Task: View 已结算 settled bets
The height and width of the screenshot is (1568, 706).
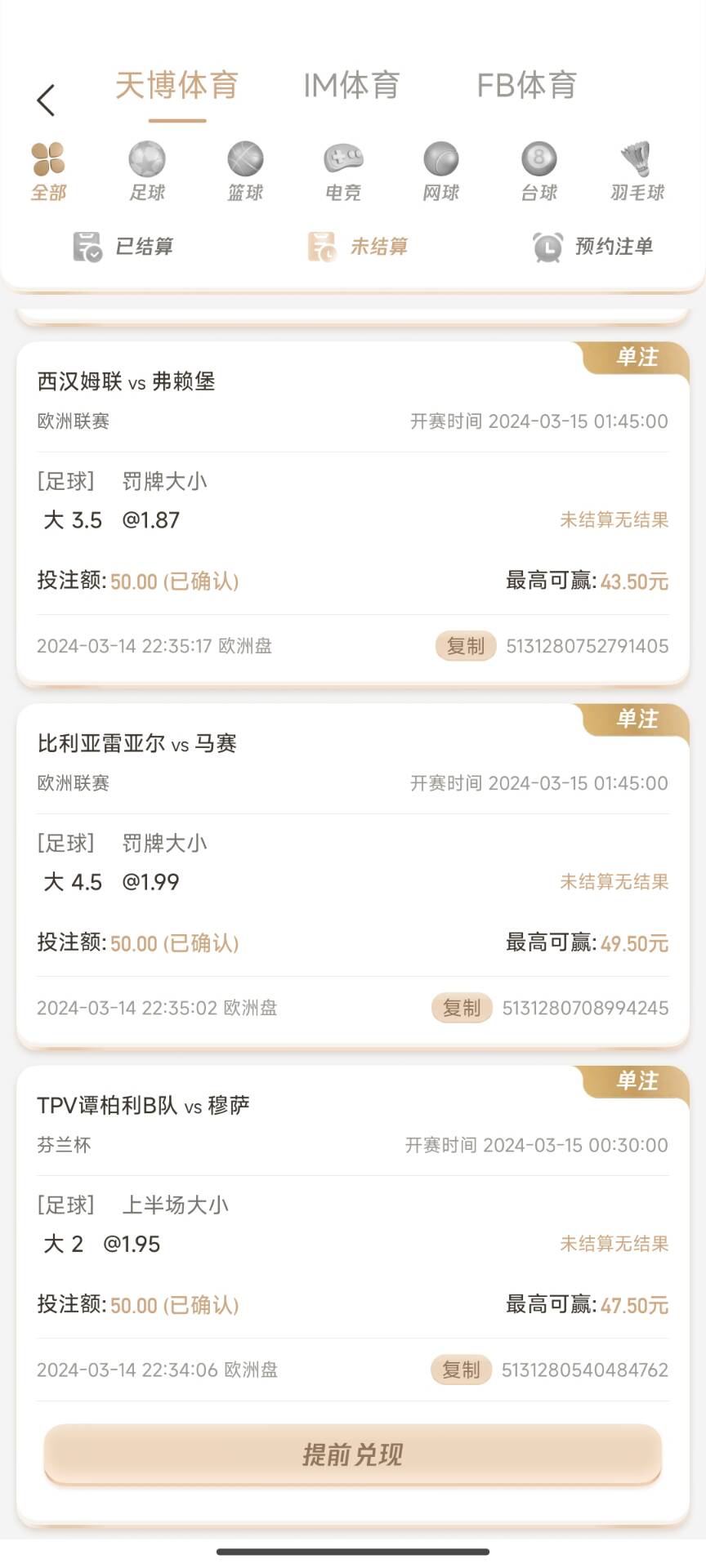Action: (x=123, y=247)
